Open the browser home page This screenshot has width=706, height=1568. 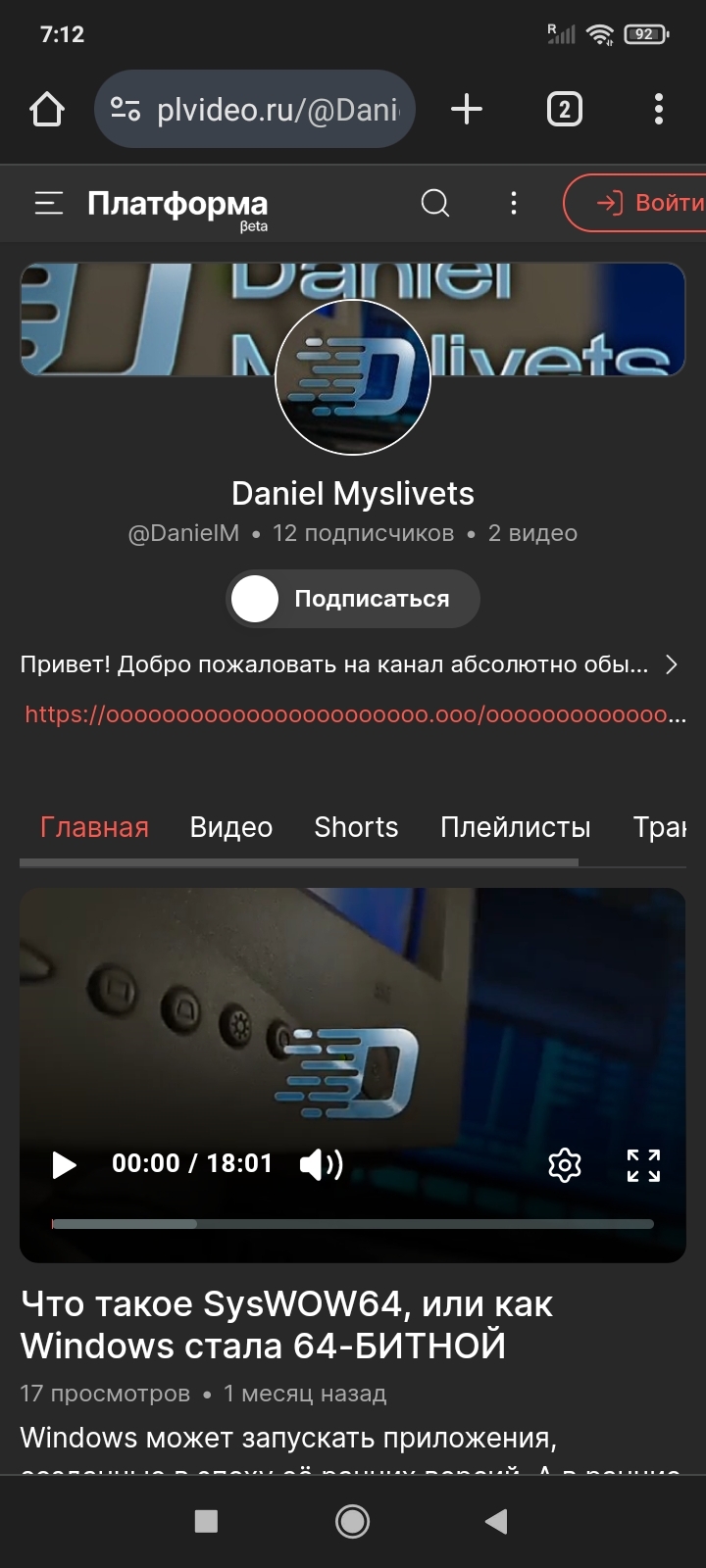pos(47,109)
